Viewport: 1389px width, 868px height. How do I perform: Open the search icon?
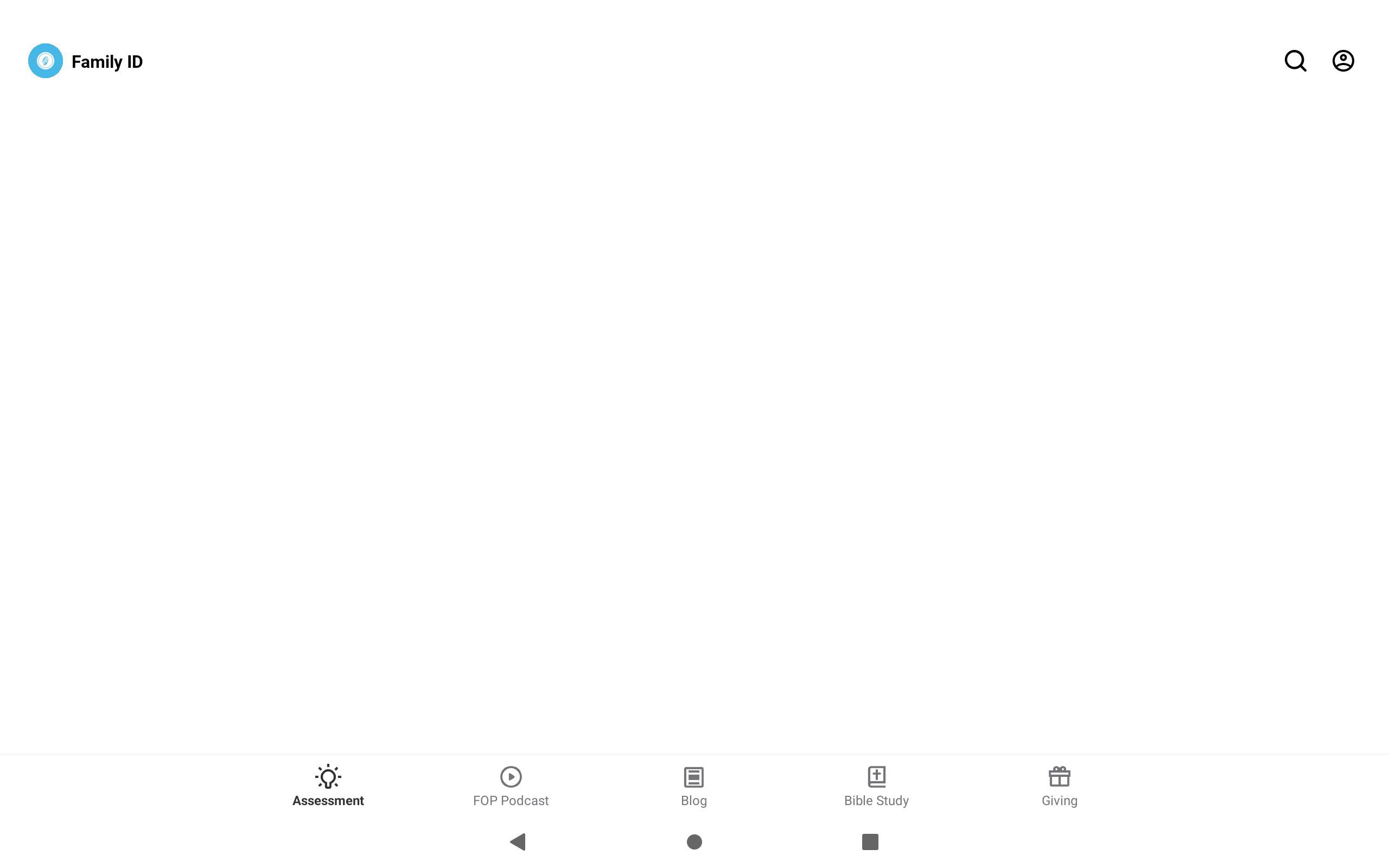point(1295,61)
